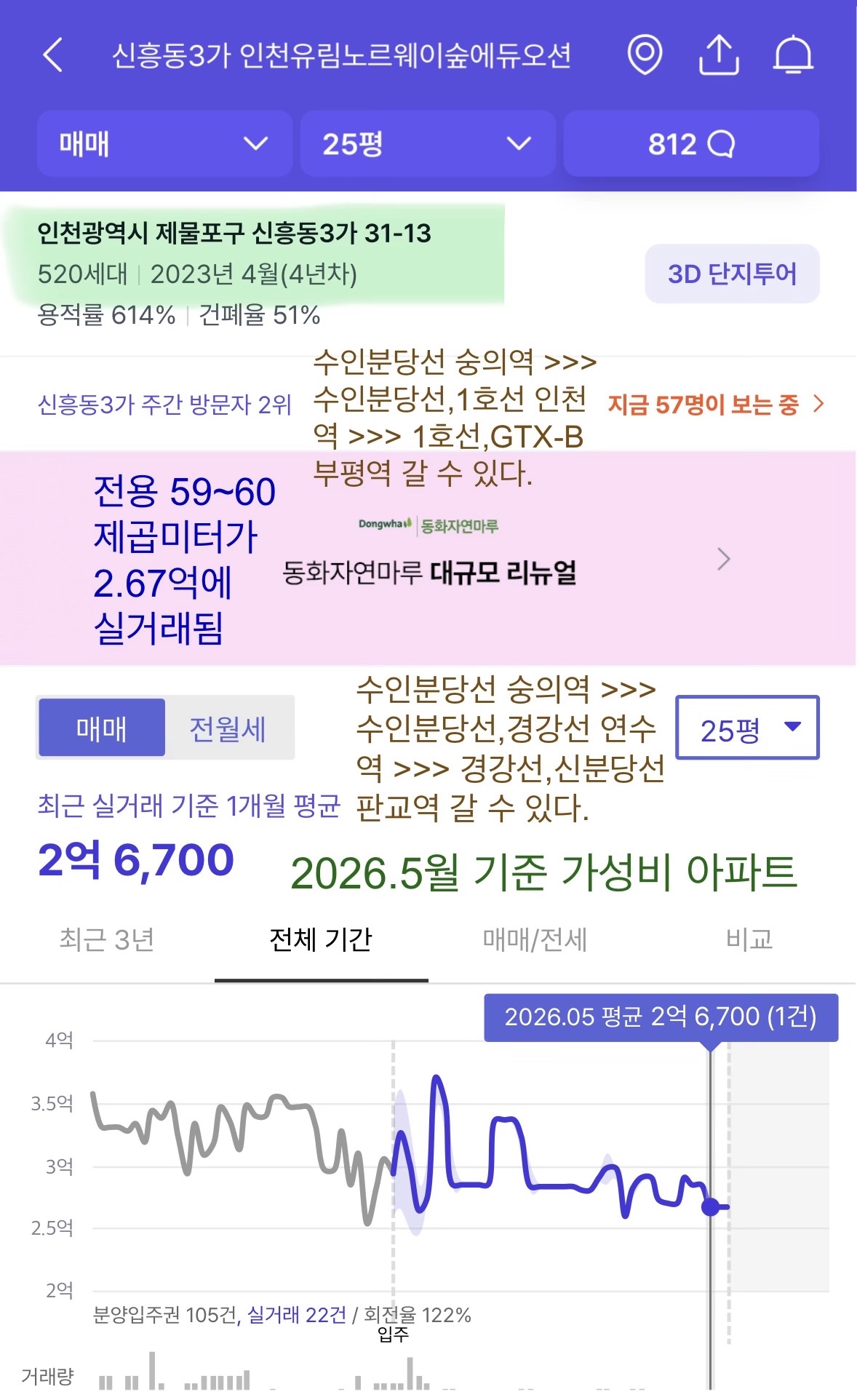The height and width of the screenshot is (1400, 857).
Task: Expand the 25평 size dropdown in header
Action: click(428, 143)
